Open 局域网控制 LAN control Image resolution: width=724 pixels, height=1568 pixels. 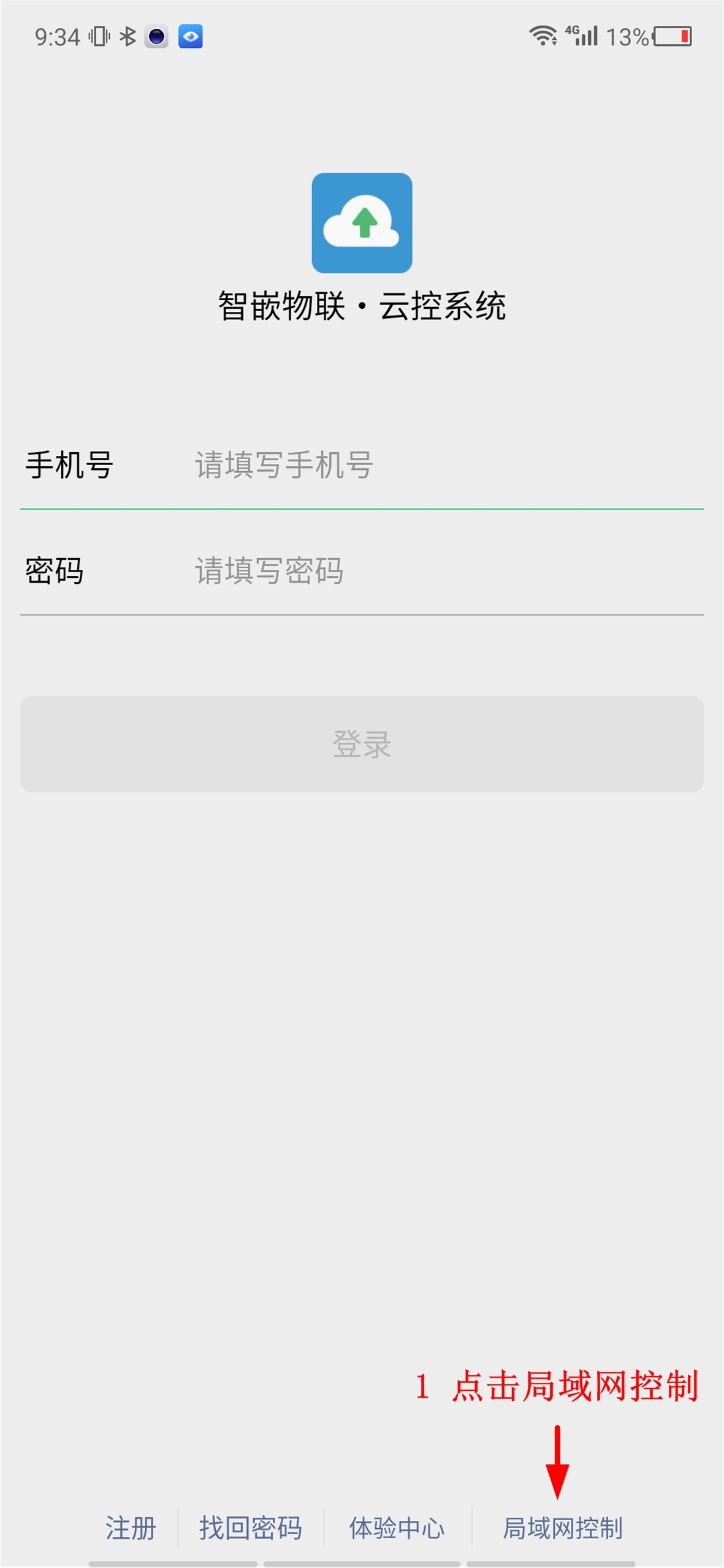click(x=562, y=1528)
